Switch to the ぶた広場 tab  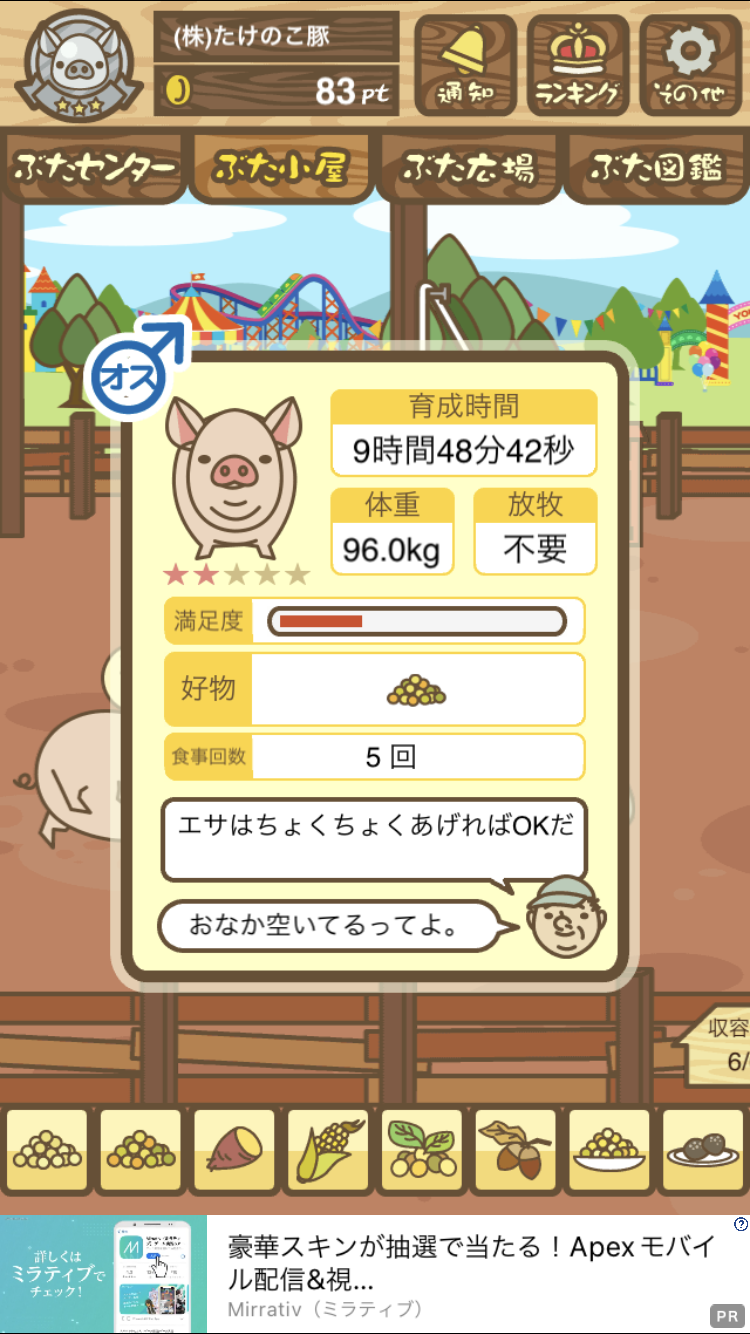tap(468, 167)
